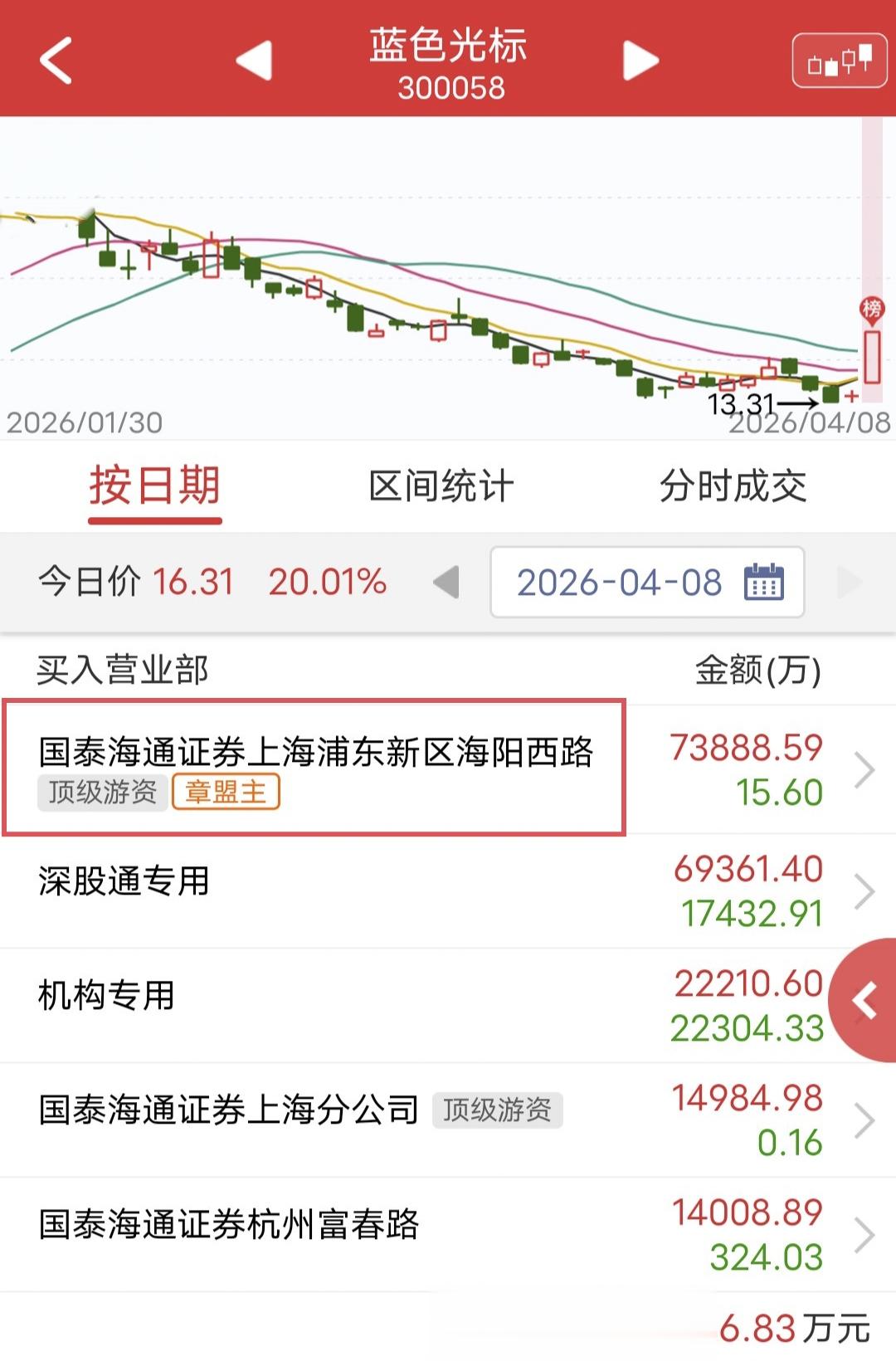
Task: Go to the previous trading date
Action: [446, 582]
